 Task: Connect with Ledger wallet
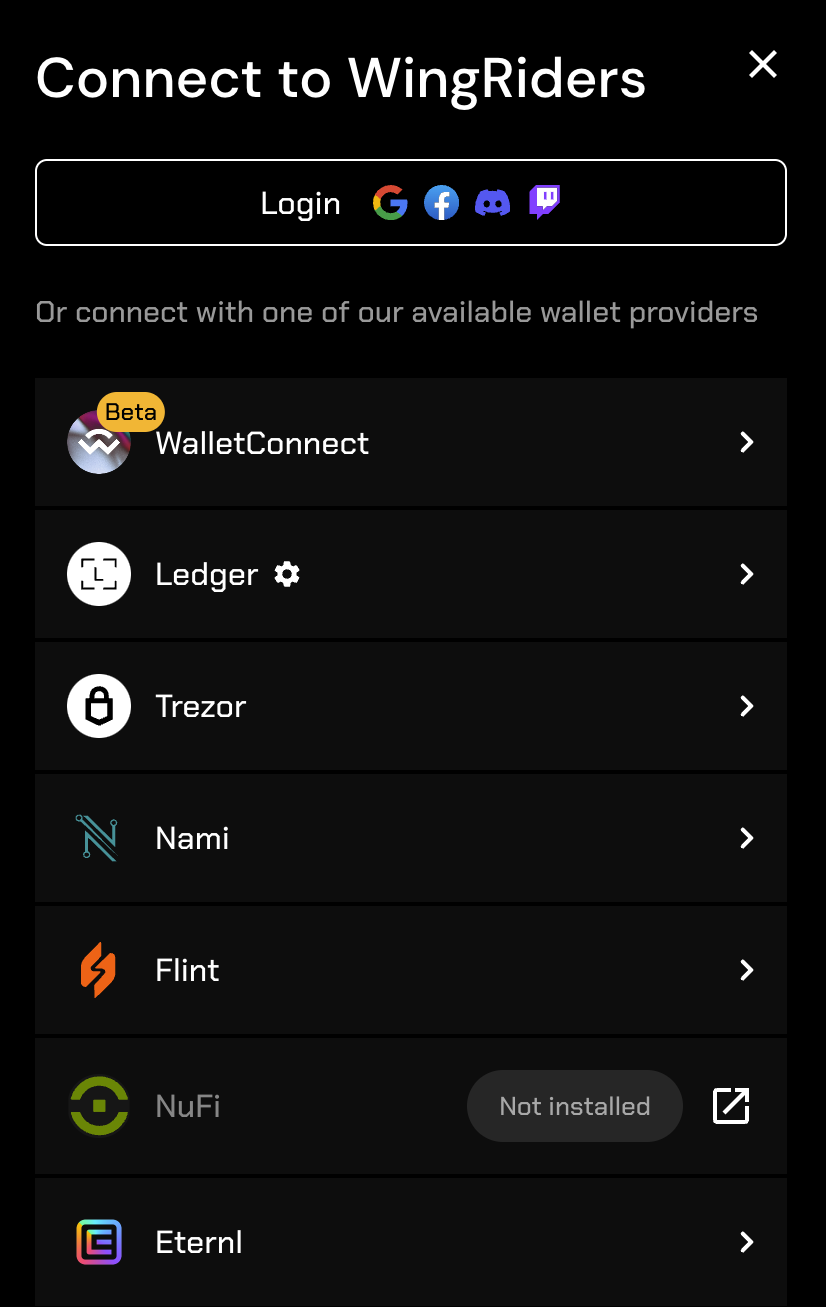pos(411,574)
